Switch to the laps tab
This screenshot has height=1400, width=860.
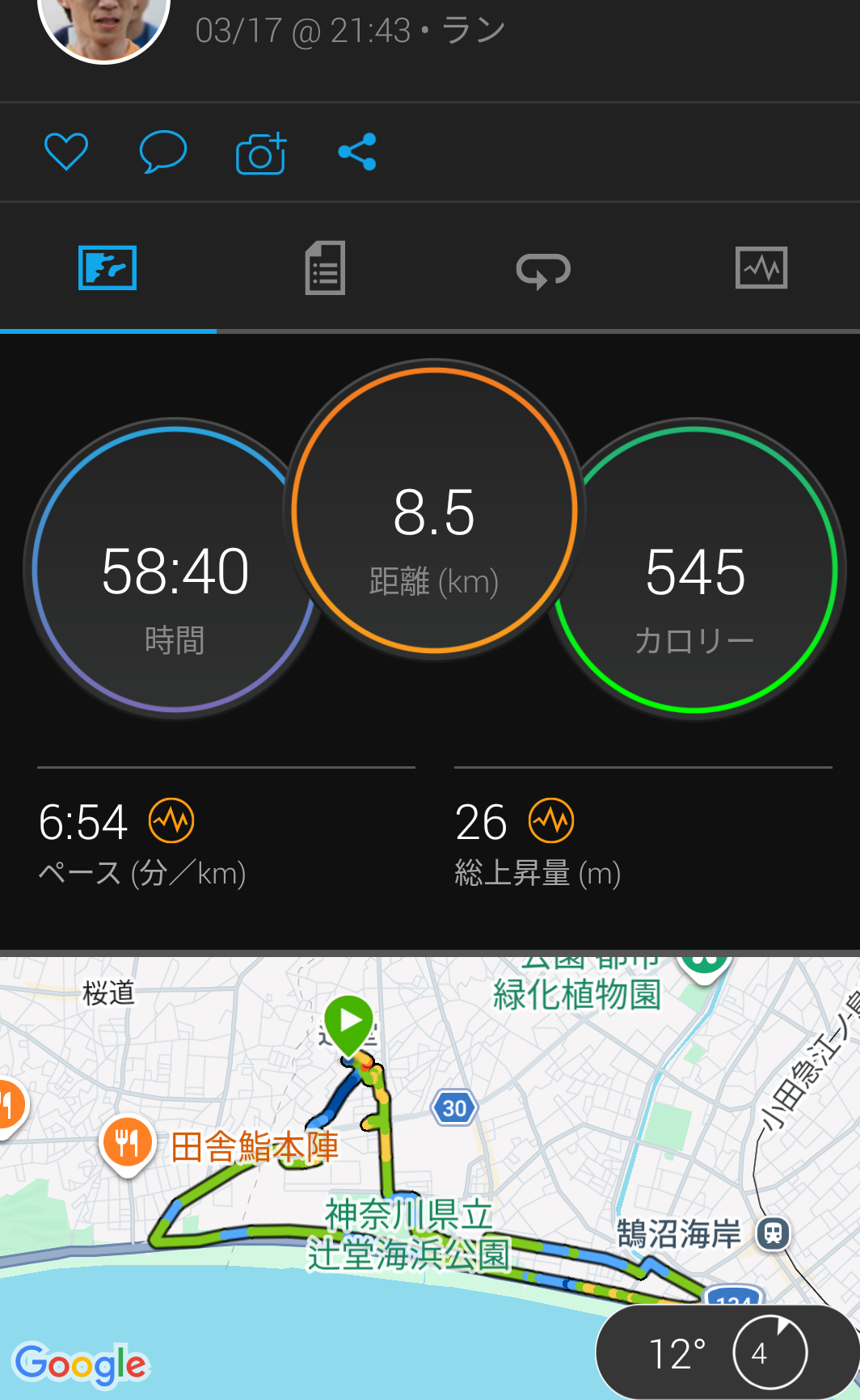(543, 269)
